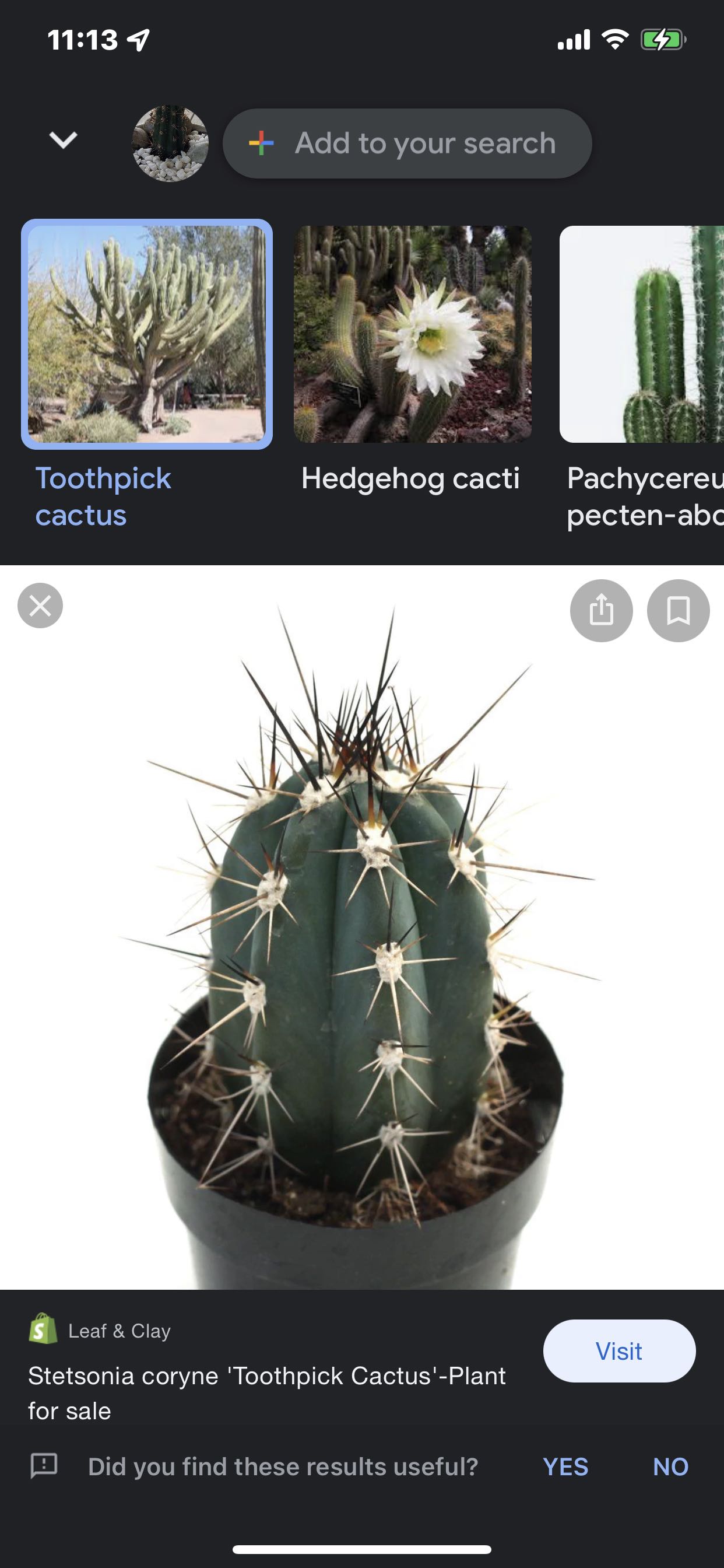
Task: Collapse the results with the down chevron
Action: [x=63, y=141]
